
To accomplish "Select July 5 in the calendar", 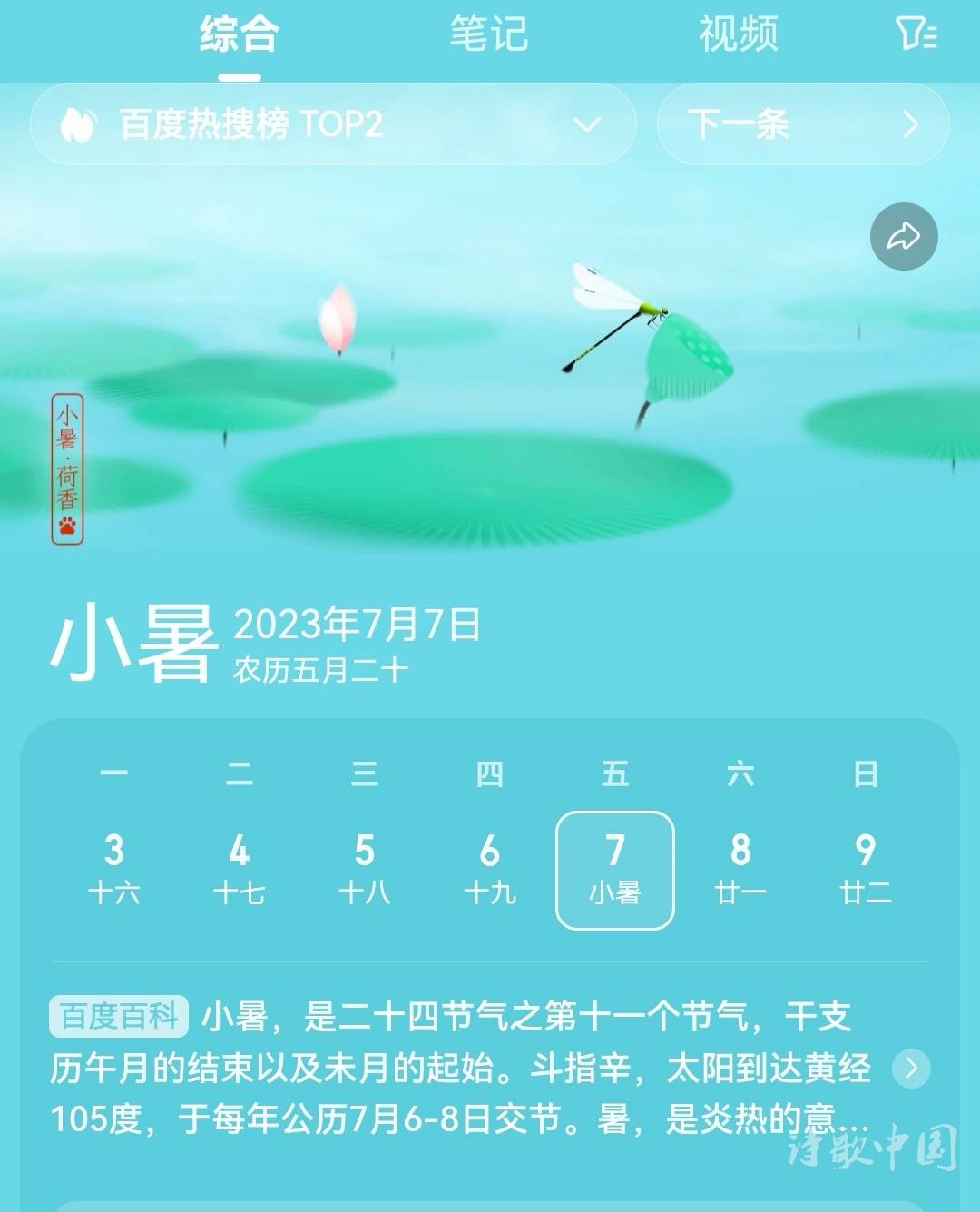I will 364,869.
